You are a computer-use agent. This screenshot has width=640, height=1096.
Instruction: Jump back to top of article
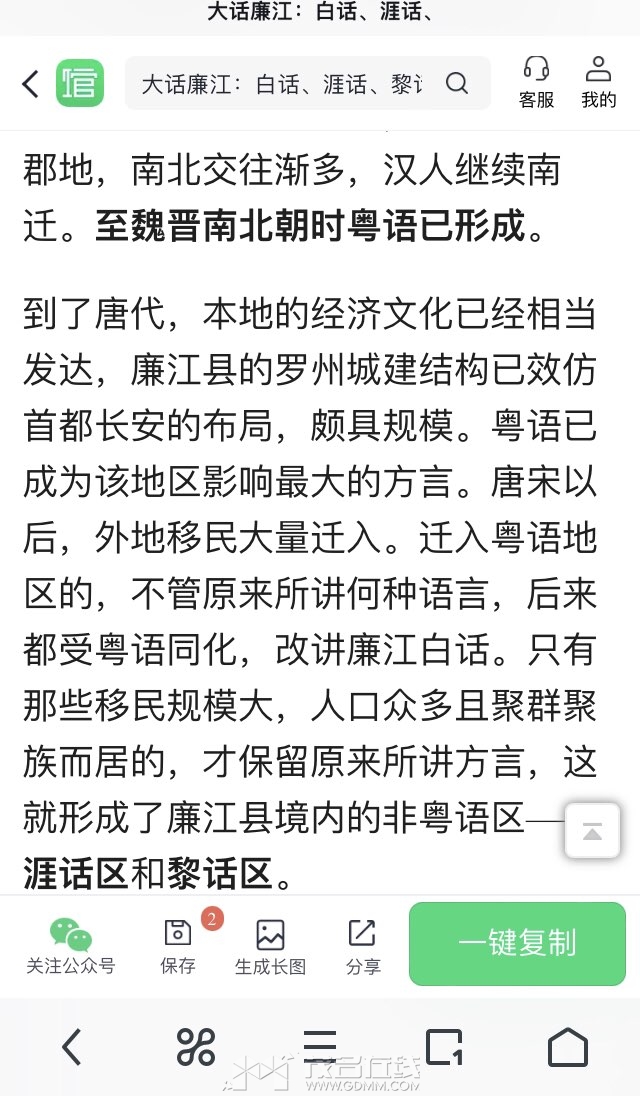[x=592, y=831]
